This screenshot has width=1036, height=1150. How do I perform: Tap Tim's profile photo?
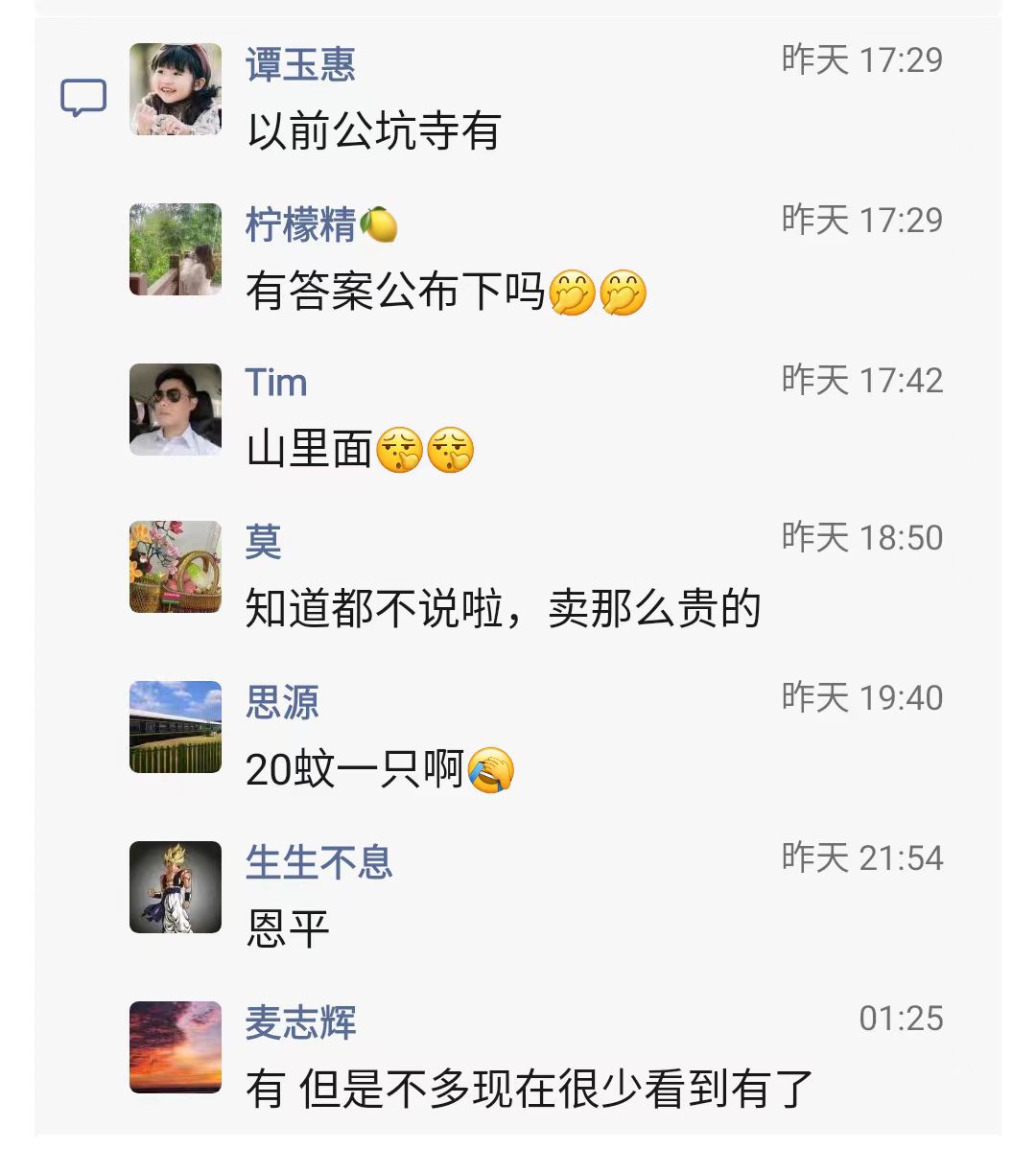pos(176,410)
